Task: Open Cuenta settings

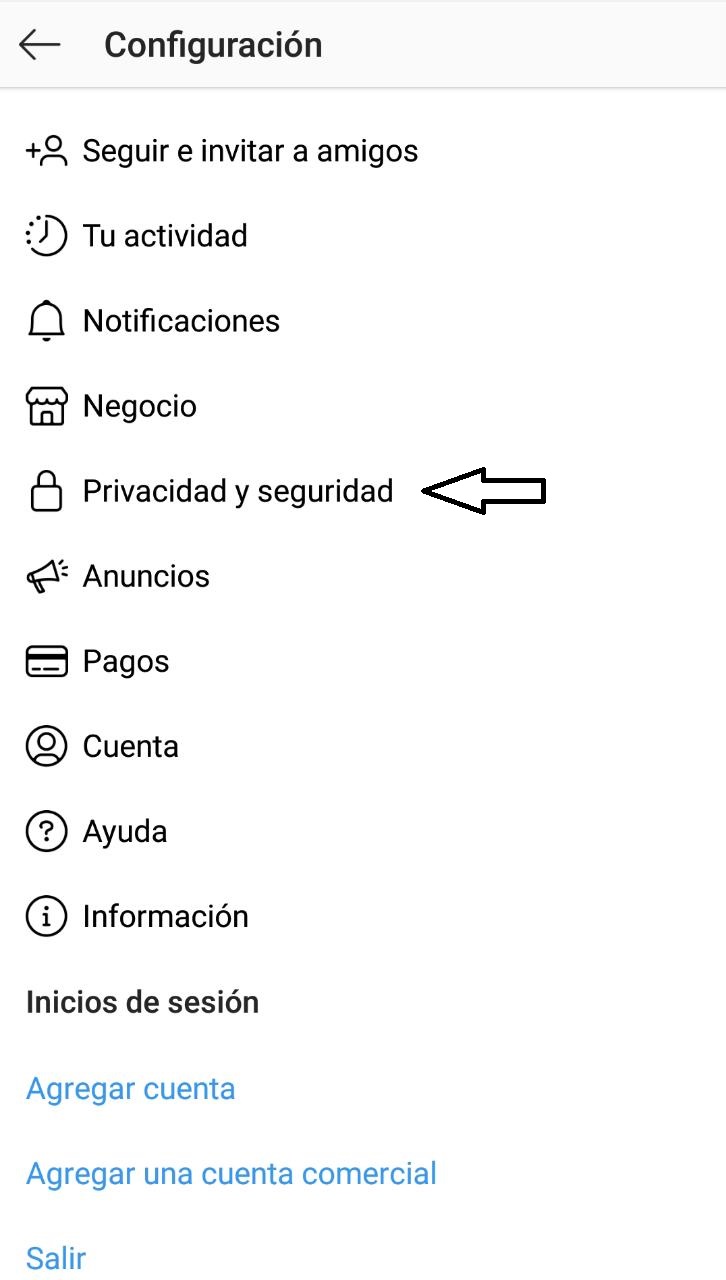Action: click(x=130, y=747)
